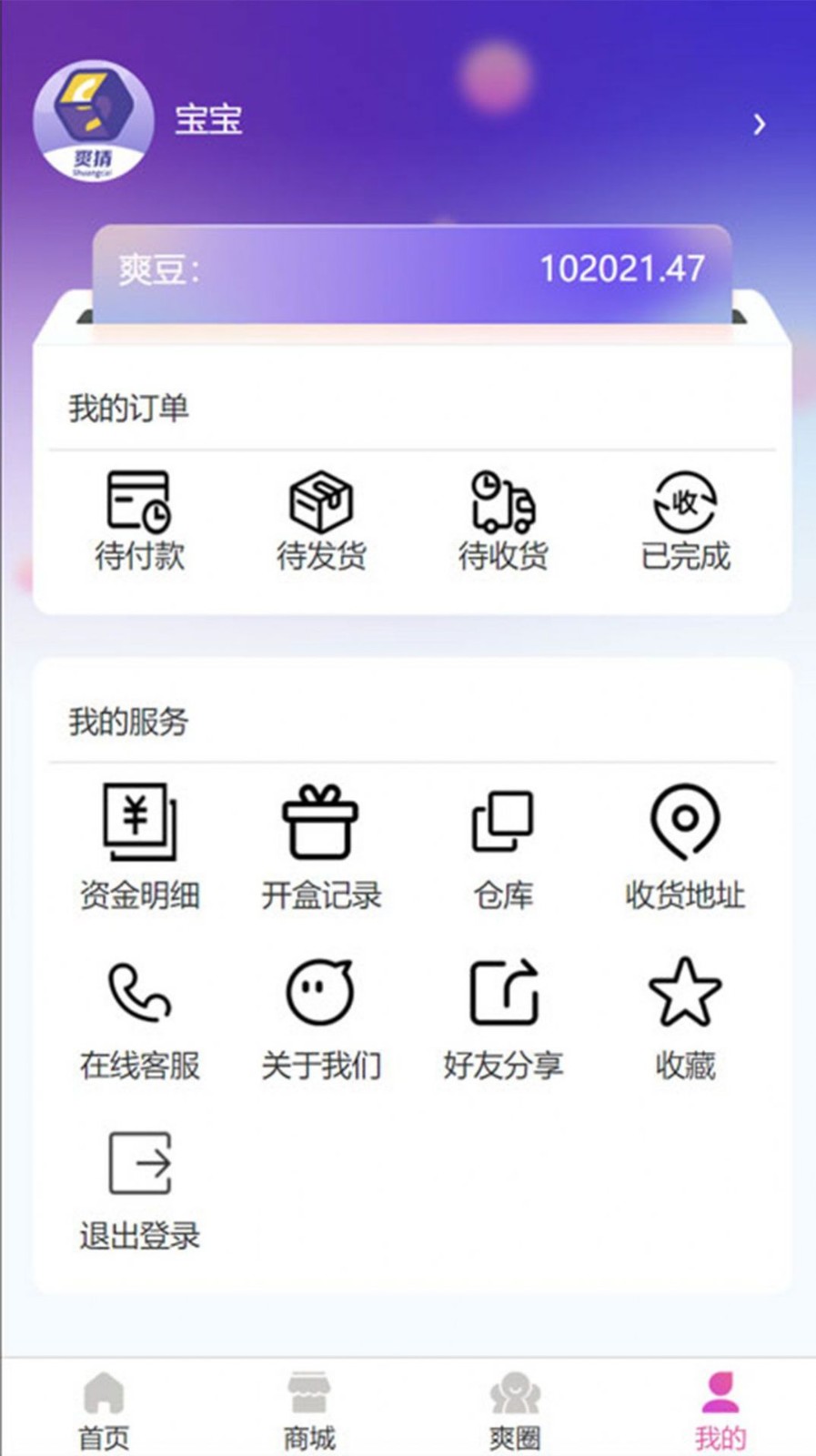Open the 收藏 favorites star
816x1456 pixels.
[684, 1015]
